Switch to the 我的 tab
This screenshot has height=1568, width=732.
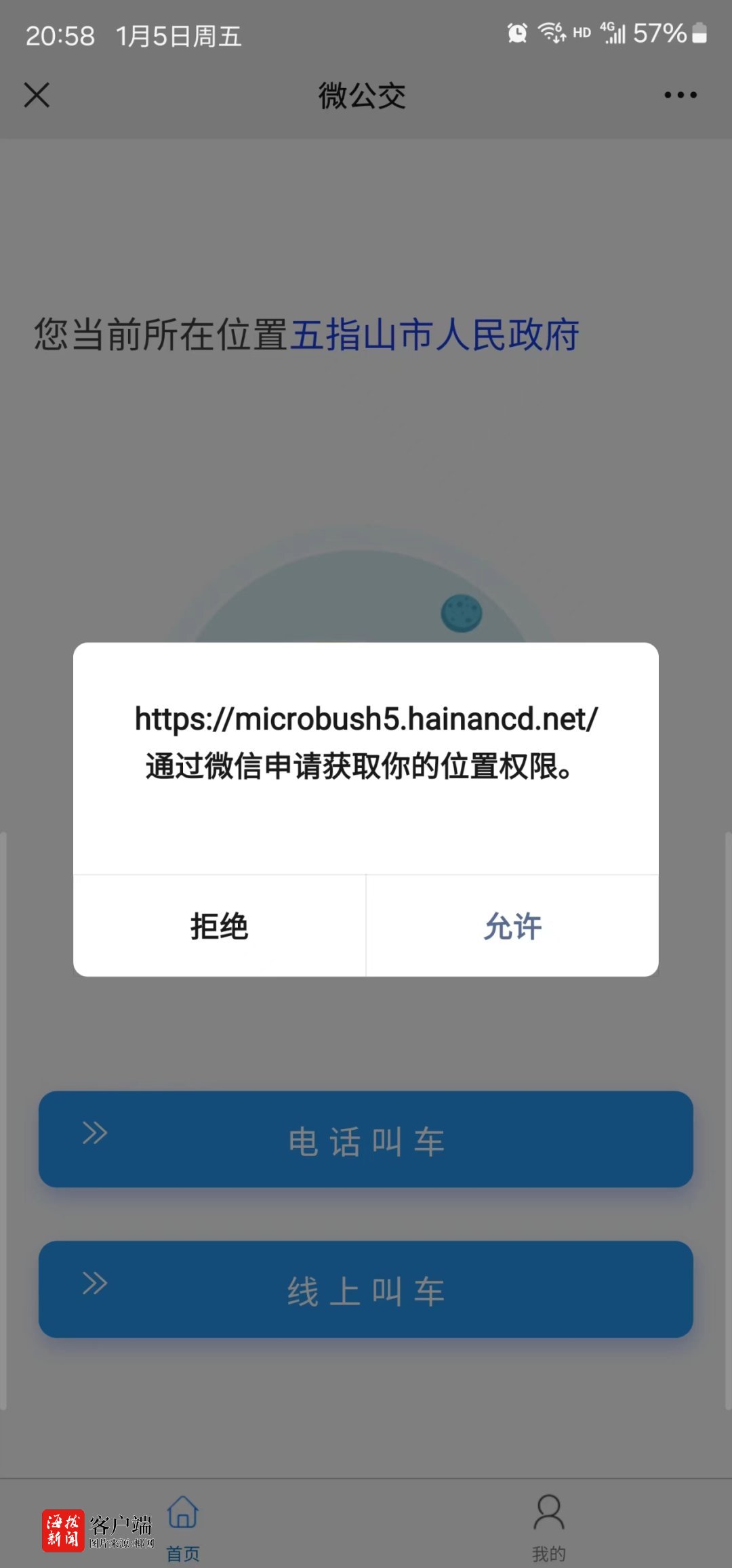pyautogui.click(x=548, y=1527)
